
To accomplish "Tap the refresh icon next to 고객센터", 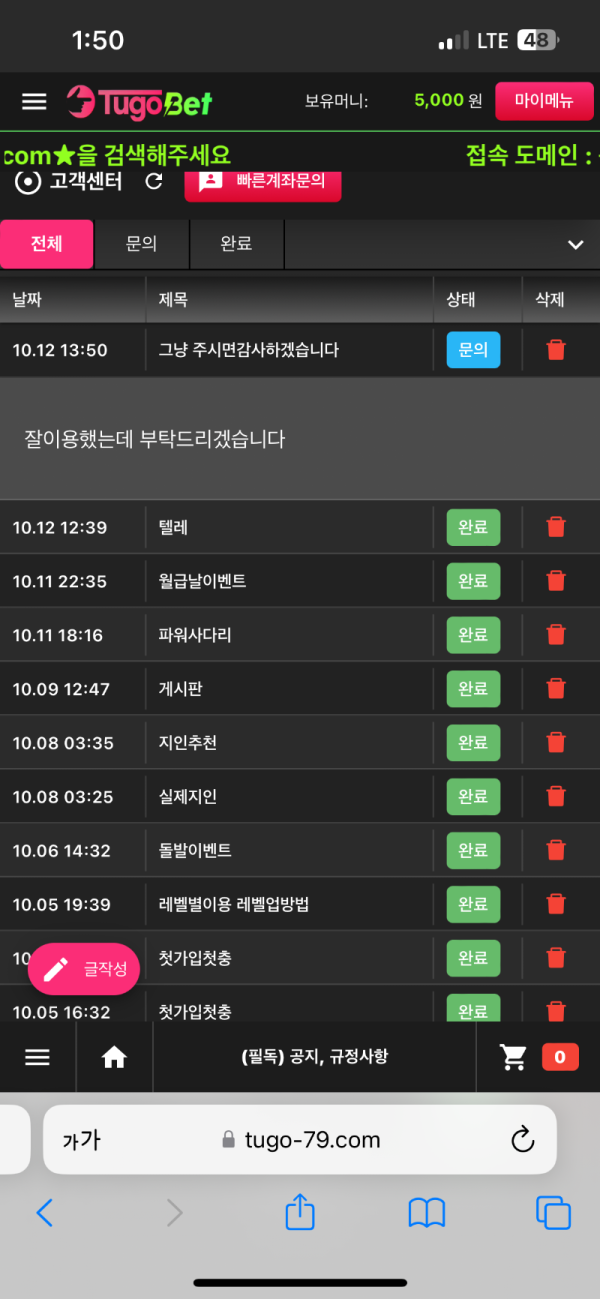I will click(x=154, y=181).
